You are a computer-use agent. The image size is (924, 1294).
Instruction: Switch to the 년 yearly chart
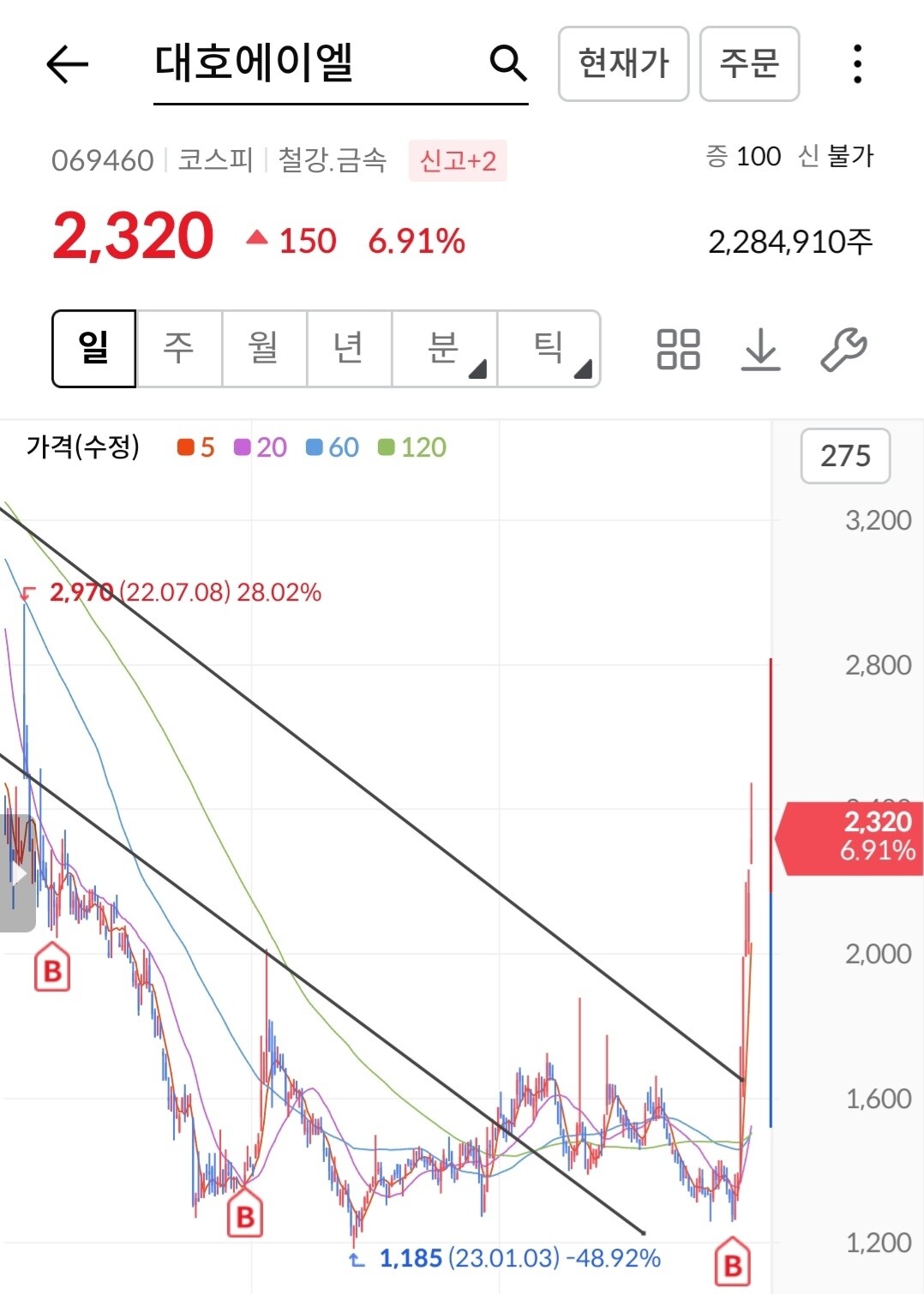pyautogui.click(x=349, y=349)
